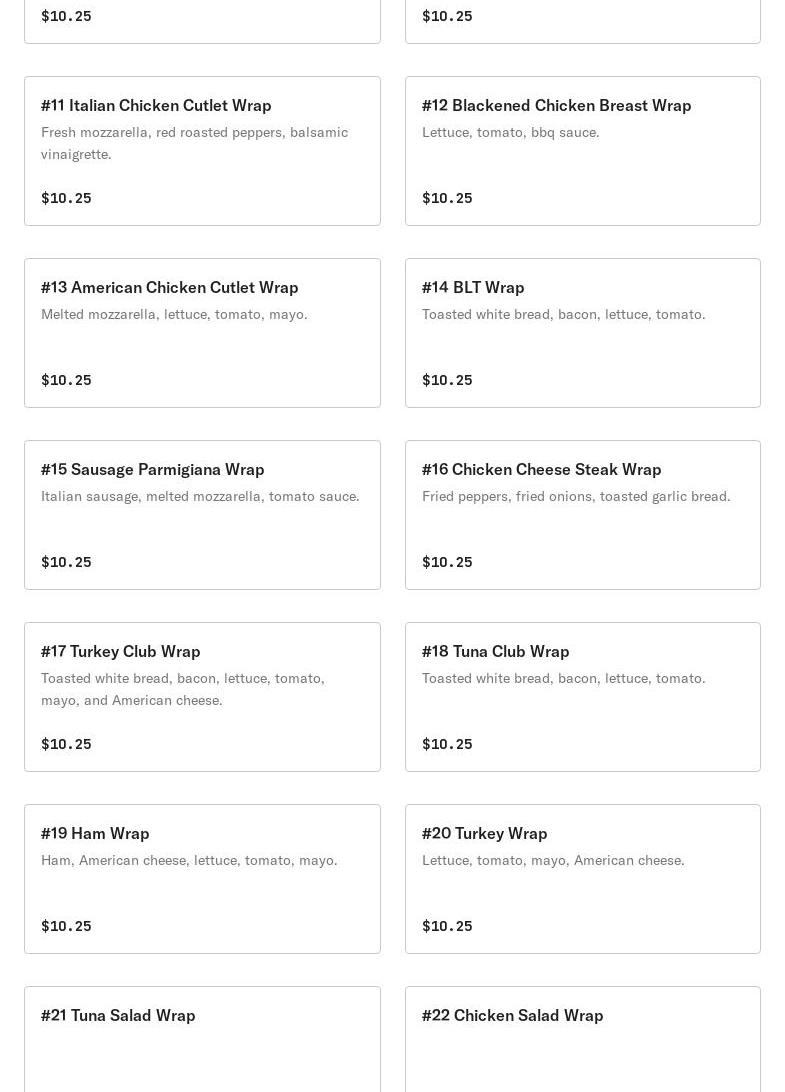785x1092 pixels.
Task: Open #11 Italian Chicken Cutlet Wrap
Action: pyautogui.click(x=202, y=151)
